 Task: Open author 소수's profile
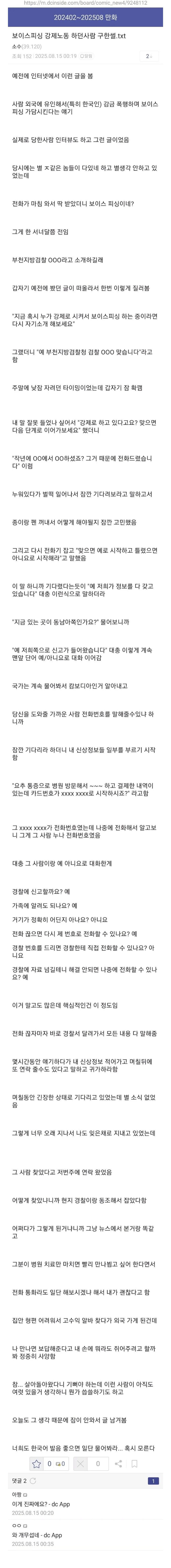pos(17,46)
